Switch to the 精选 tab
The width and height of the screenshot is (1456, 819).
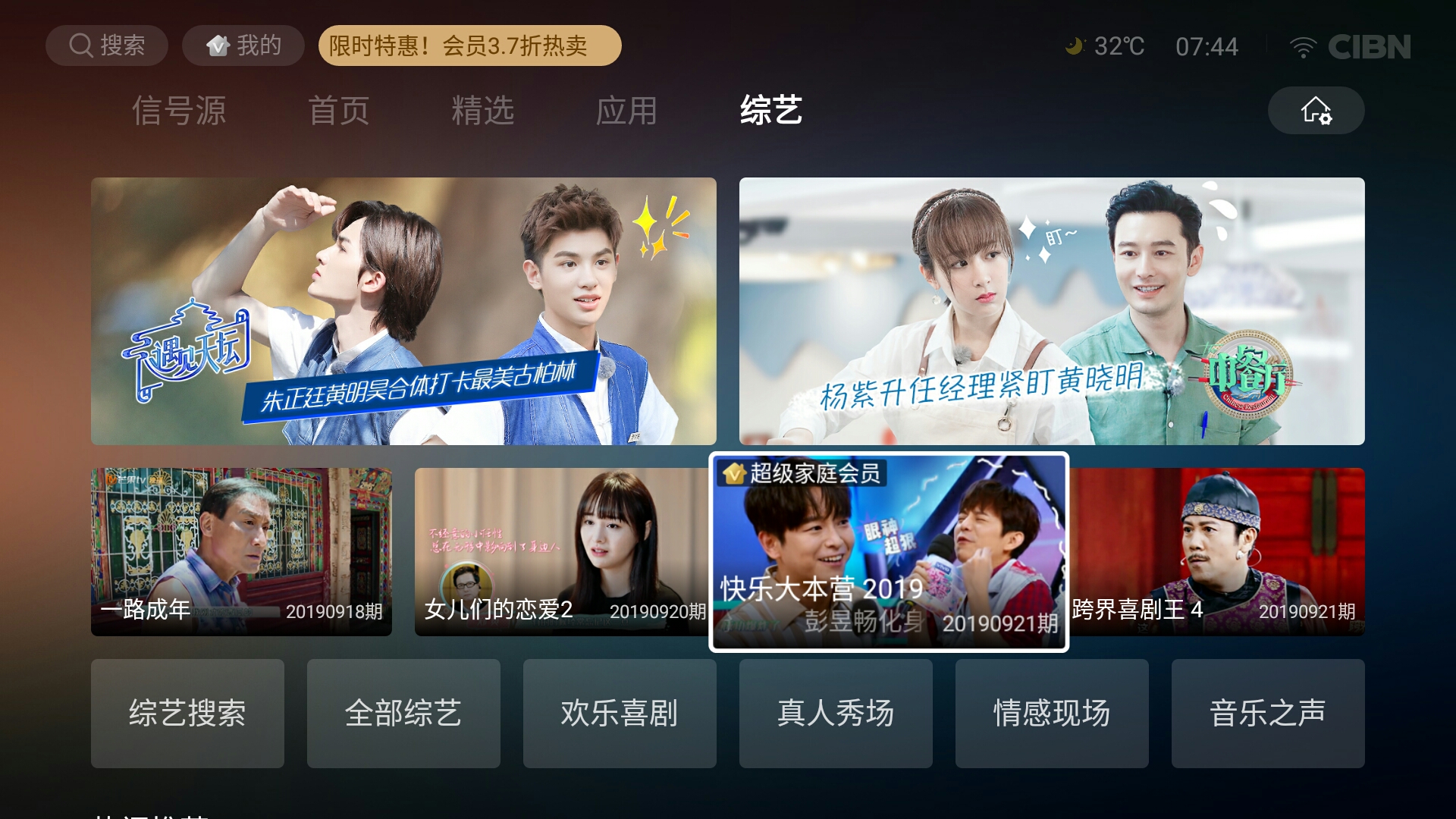tap(482, 111)
